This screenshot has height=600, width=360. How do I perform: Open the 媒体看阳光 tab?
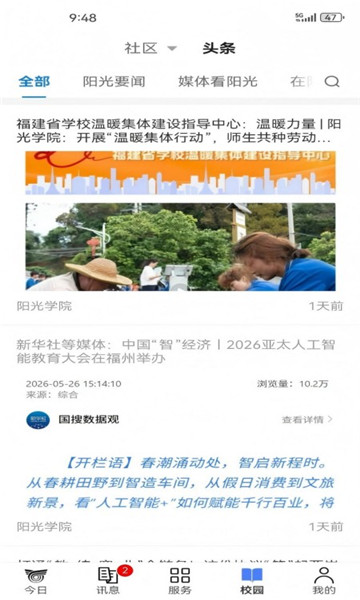tap(218, 82)
